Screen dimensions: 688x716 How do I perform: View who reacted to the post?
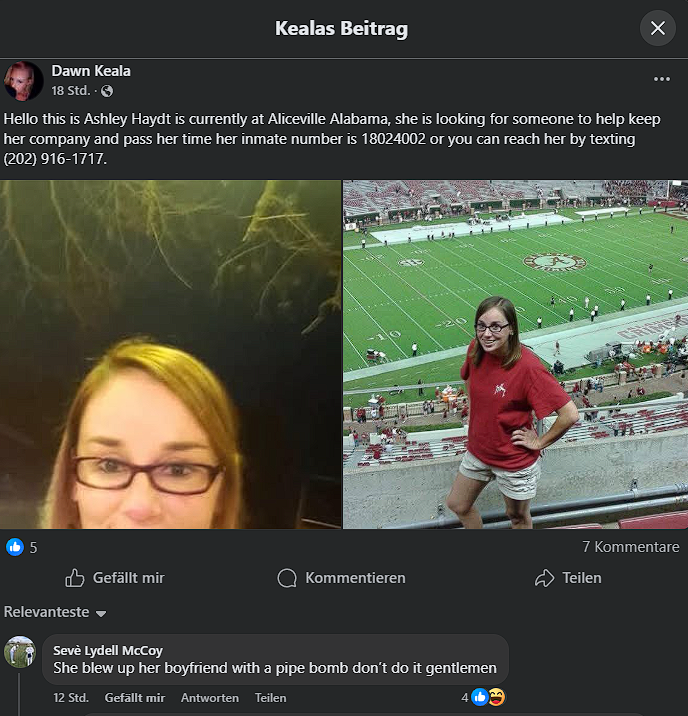coord(22,547)
